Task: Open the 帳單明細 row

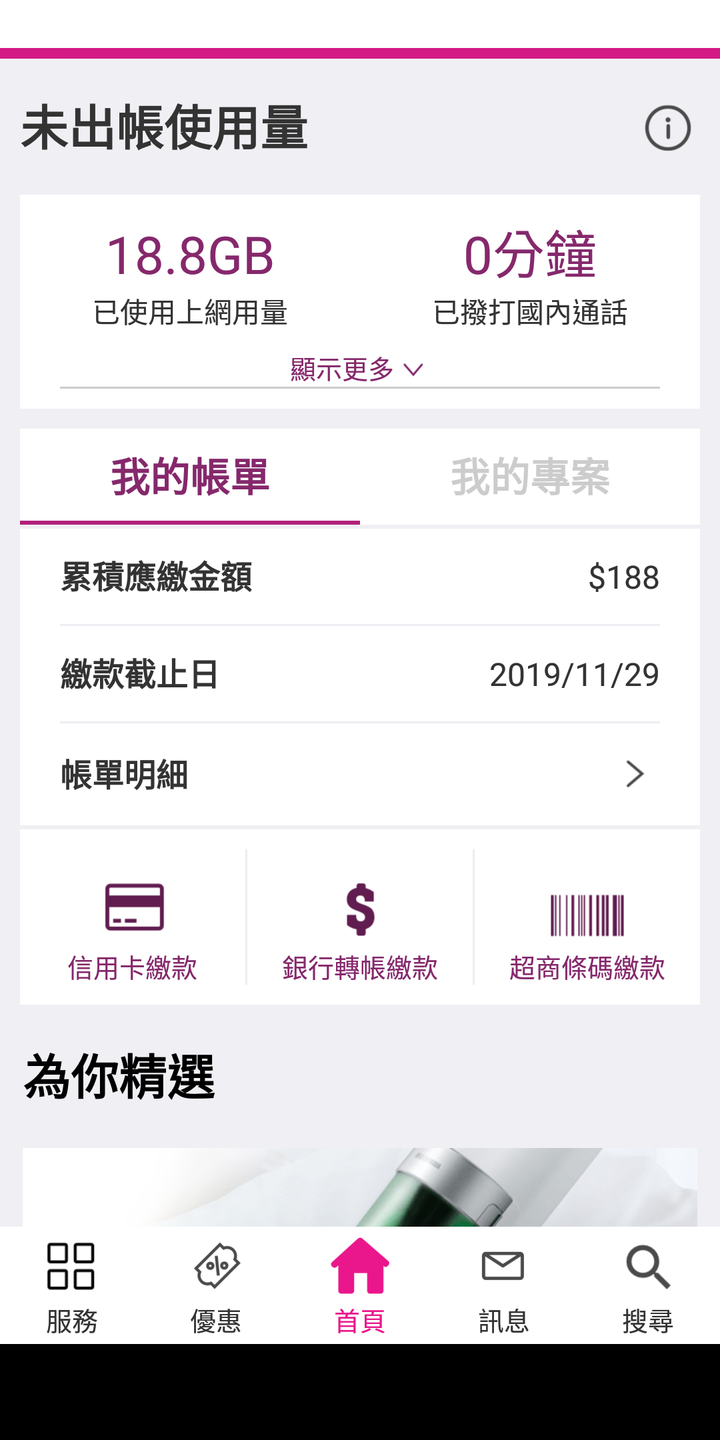Action: click(x=360, y=774)
